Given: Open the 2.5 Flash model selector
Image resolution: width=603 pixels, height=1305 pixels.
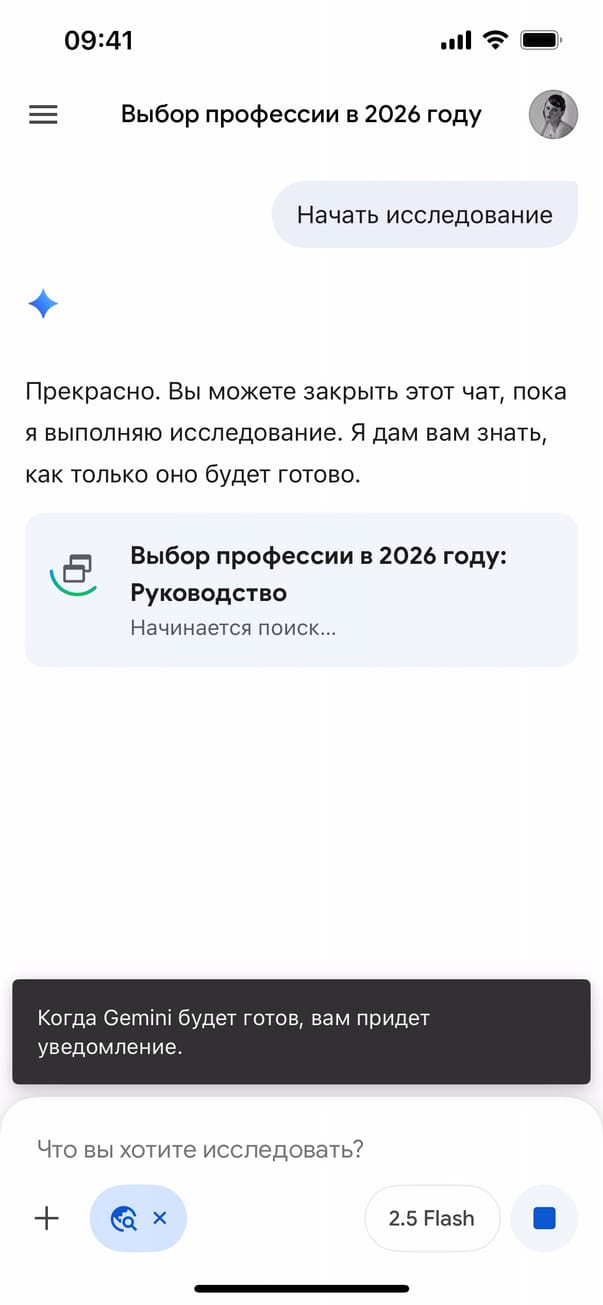Looking at the screenshot, I should (x=431, y=1218).
